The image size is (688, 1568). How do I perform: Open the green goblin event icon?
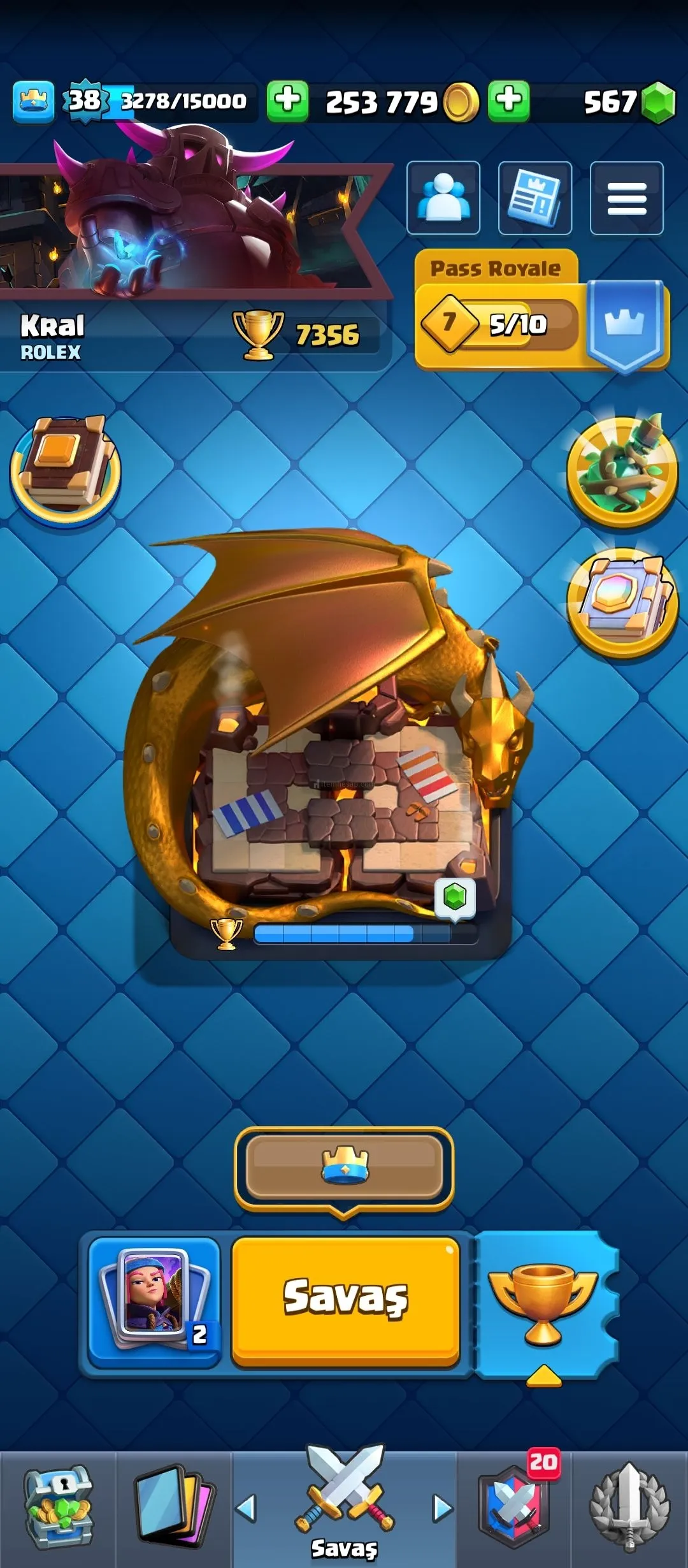tap(622, 470)
